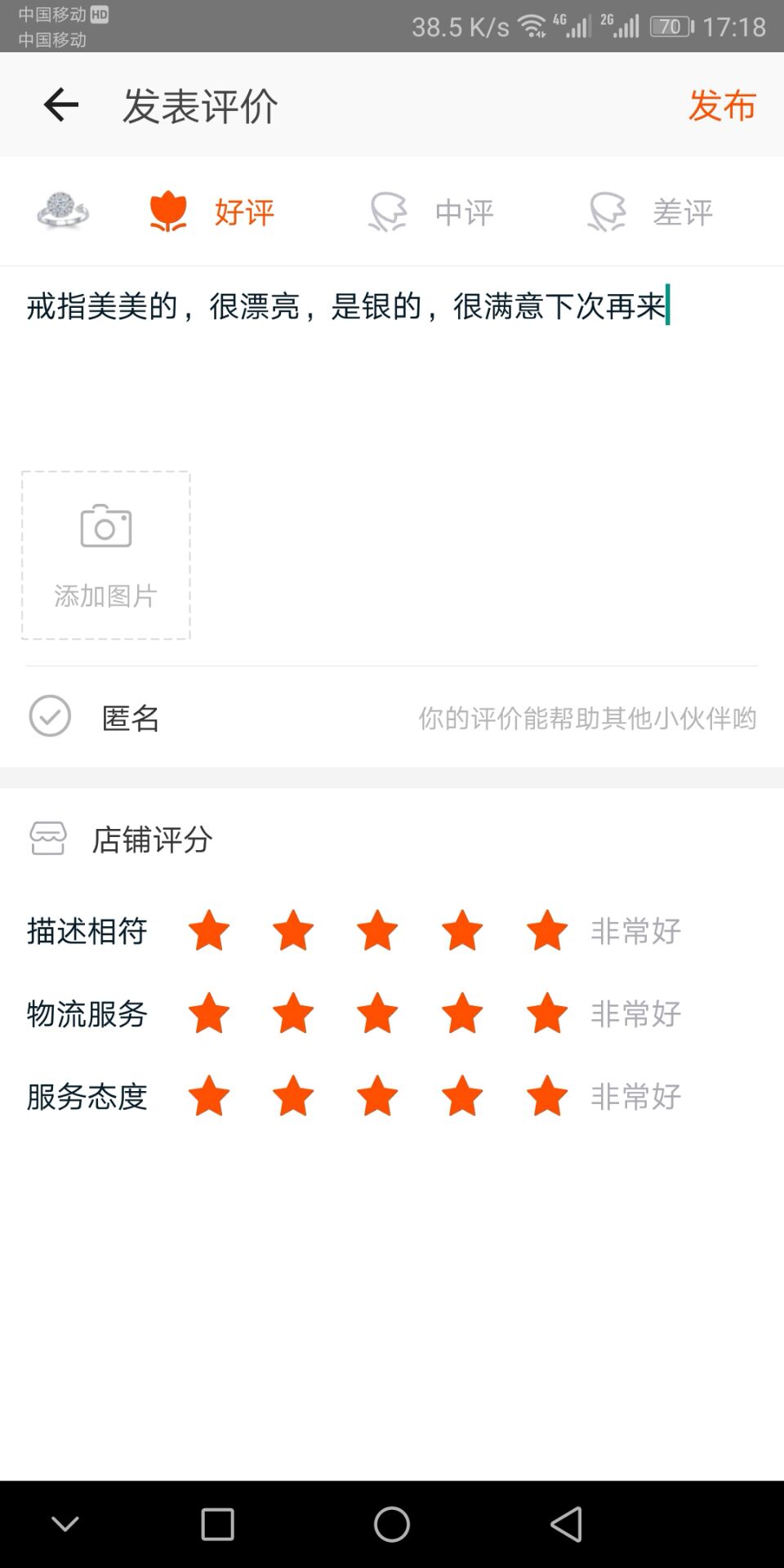Give 物流服务 a two-star rating
This screenshot has height=1568, width=784.
pos(293,1013)
